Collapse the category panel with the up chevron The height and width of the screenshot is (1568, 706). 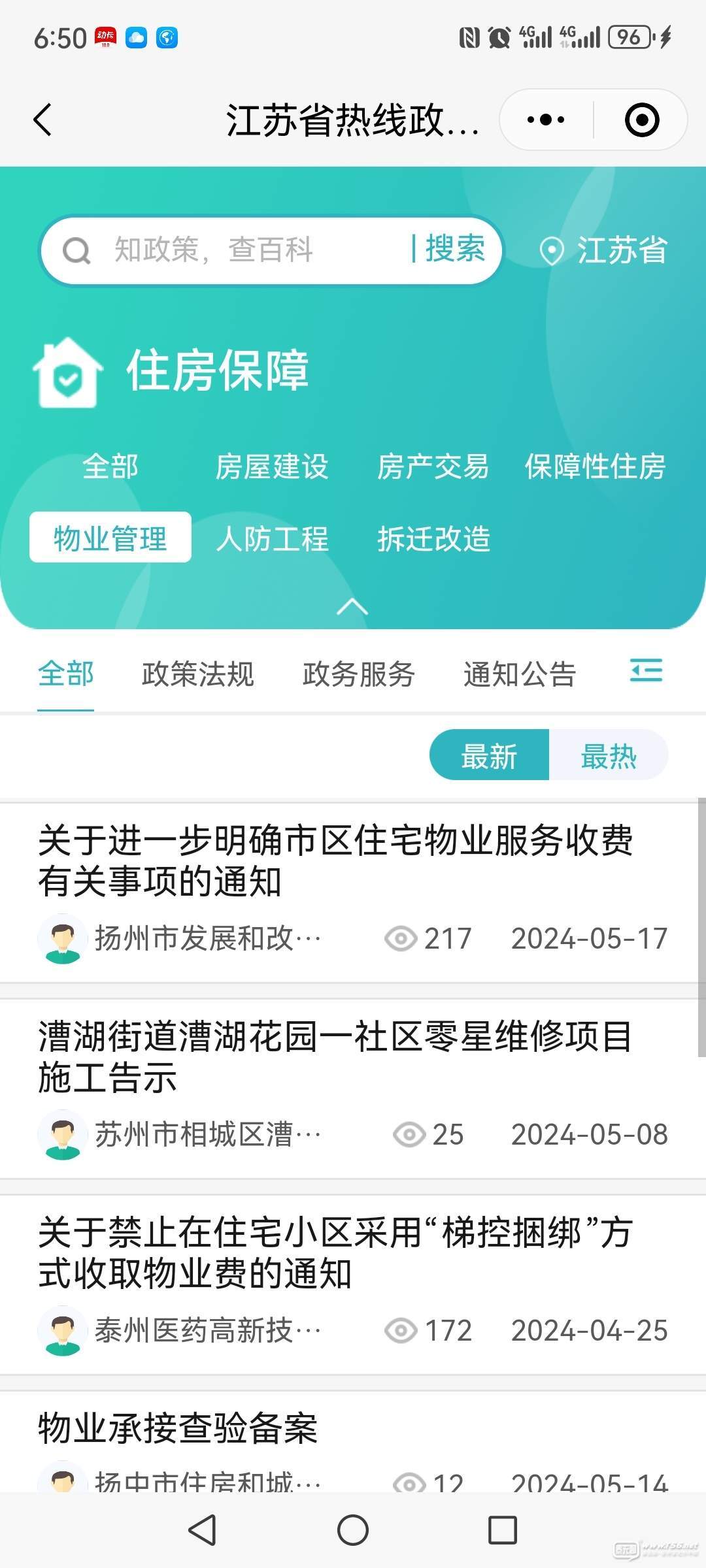352,606
